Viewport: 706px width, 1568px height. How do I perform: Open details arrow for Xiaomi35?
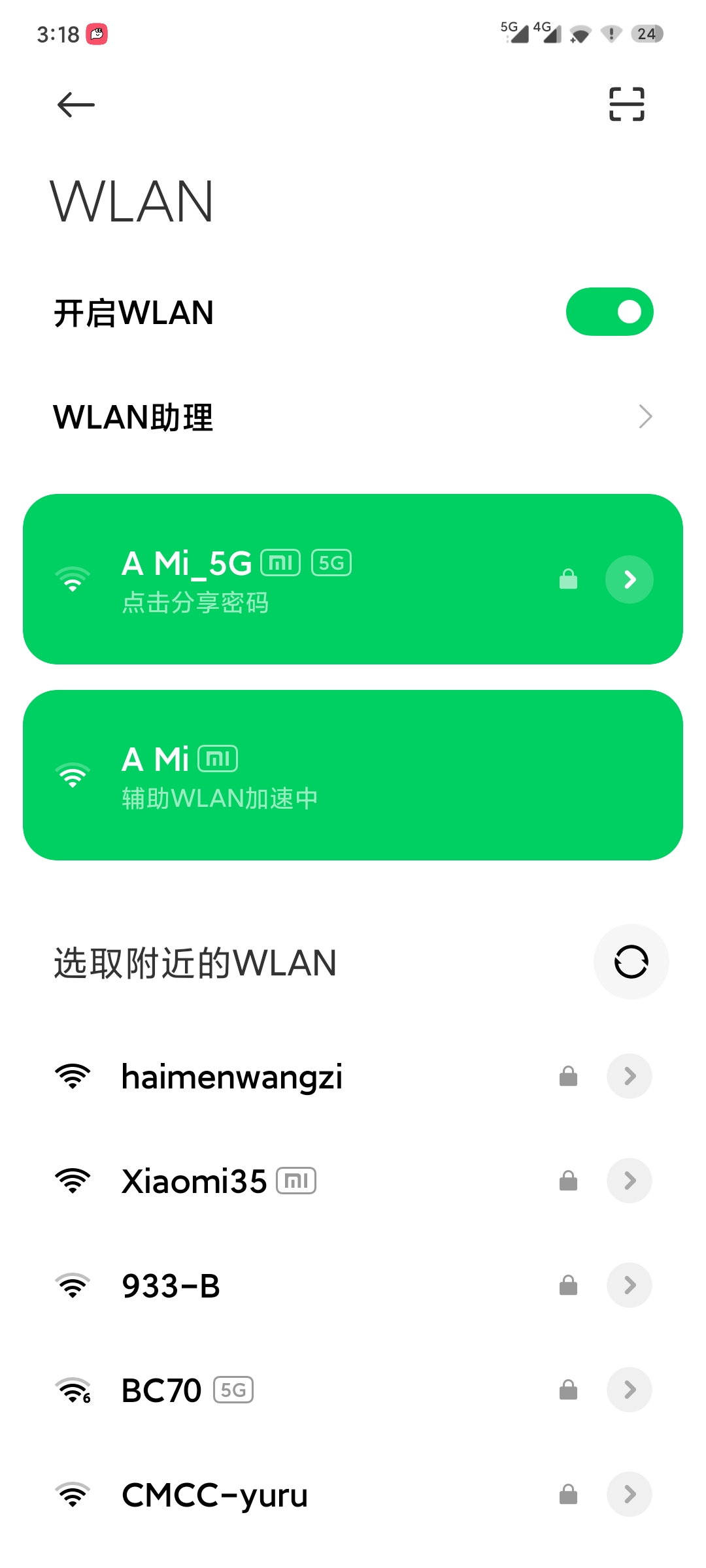[x=630, y=1181]
